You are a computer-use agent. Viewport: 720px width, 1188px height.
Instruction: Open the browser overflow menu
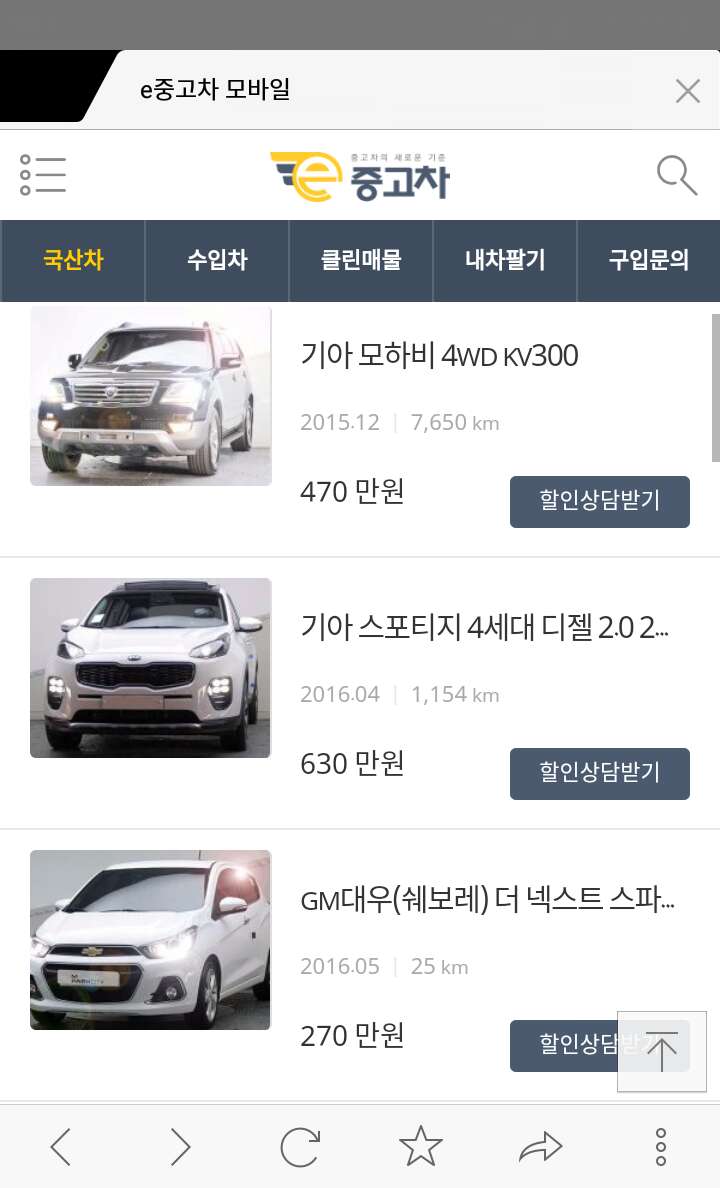[661, 1146]
